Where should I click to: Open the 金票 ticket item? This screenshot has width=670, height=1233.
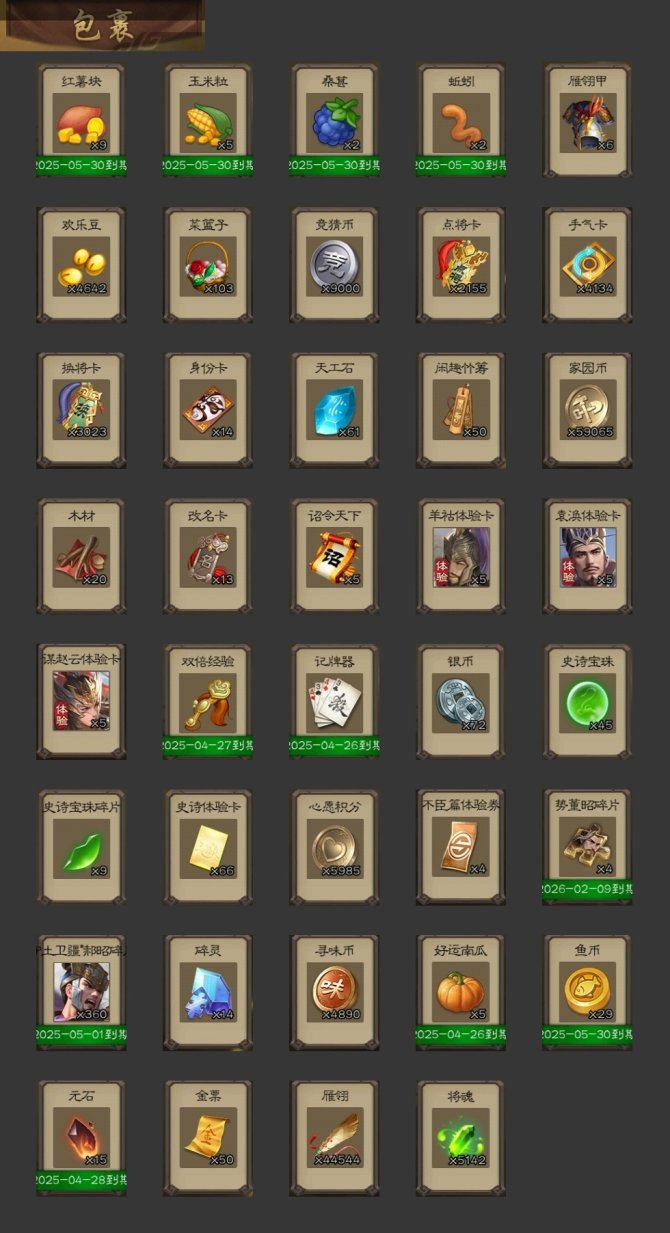click(x=208, y=1137)
